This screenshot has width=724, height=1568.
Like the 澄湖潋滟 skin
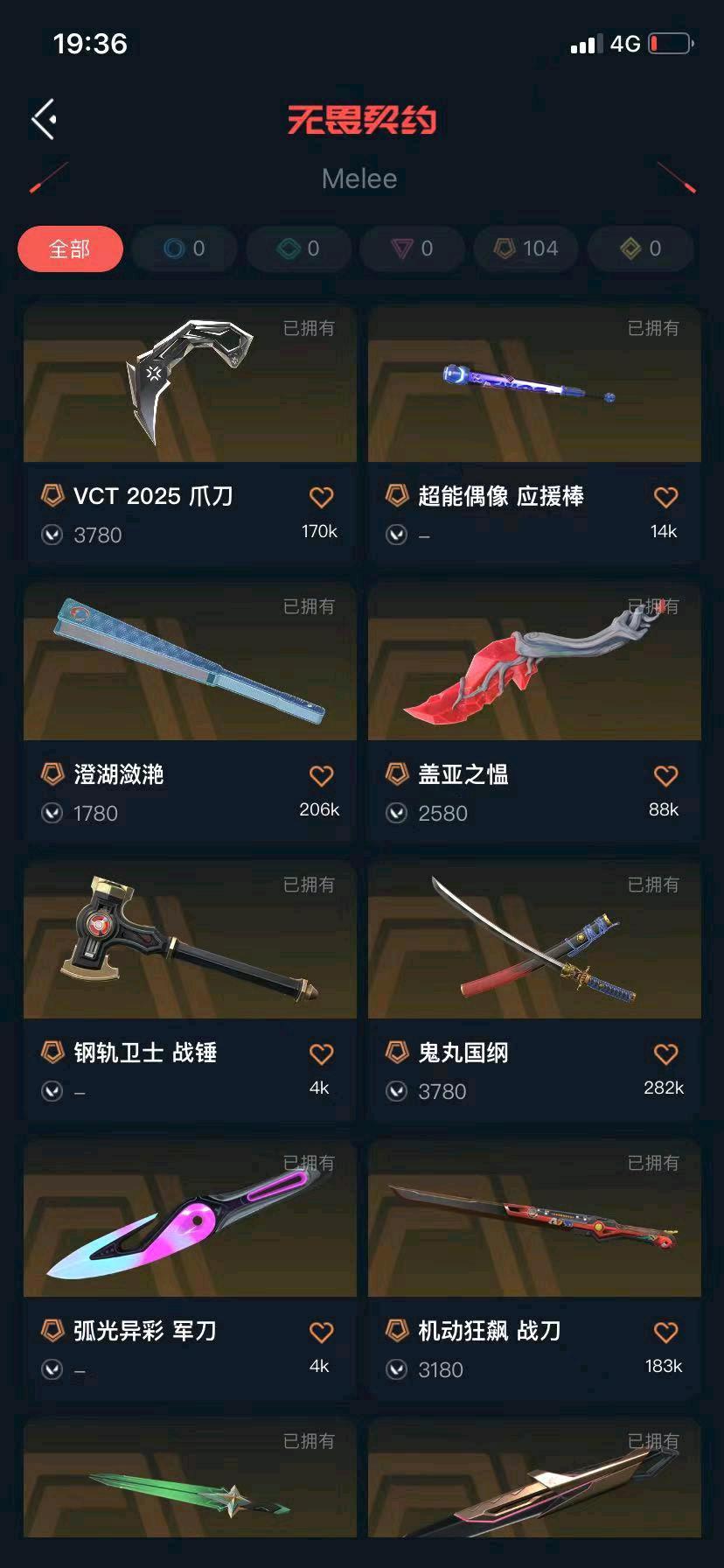321,776
